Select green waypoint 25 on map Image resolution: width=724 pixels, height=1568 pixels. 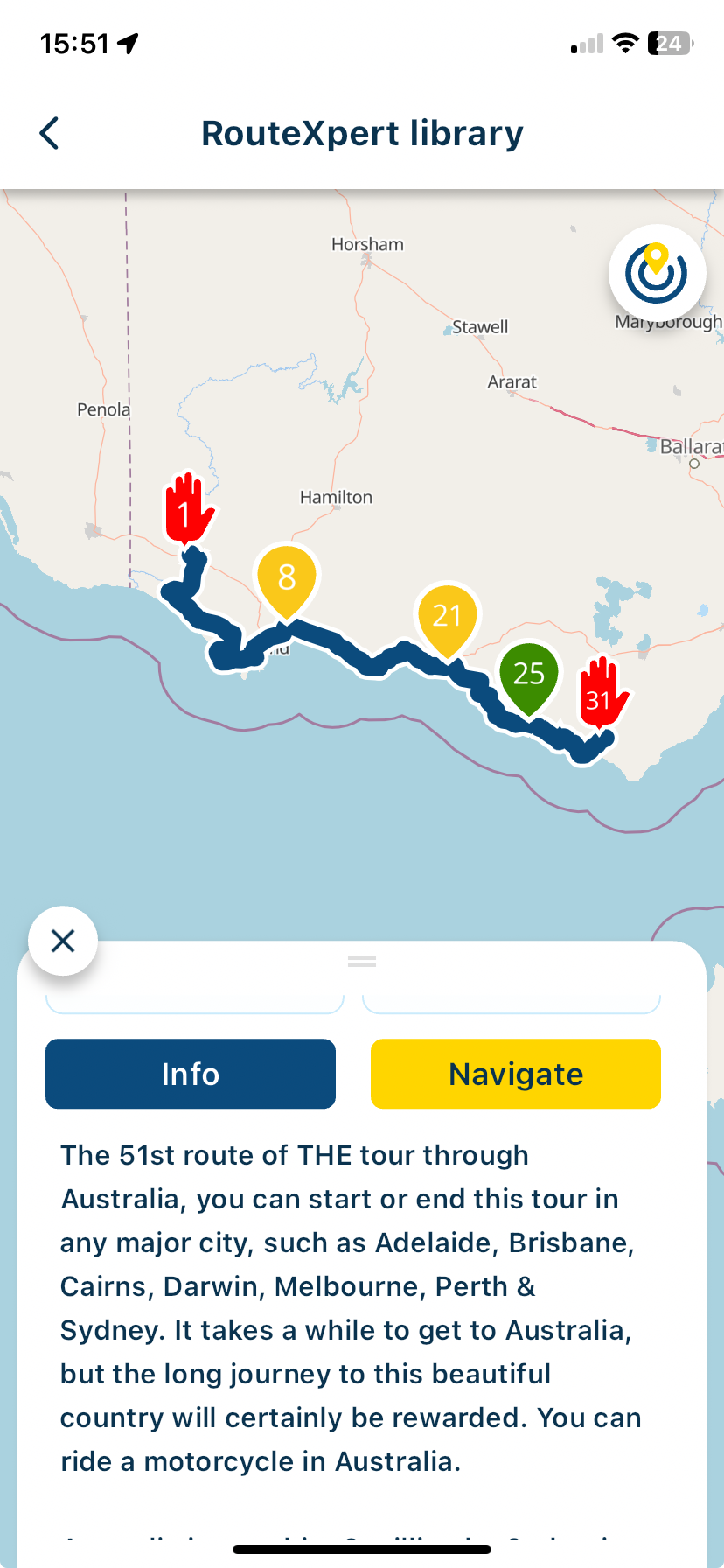(x=528, y=675)
